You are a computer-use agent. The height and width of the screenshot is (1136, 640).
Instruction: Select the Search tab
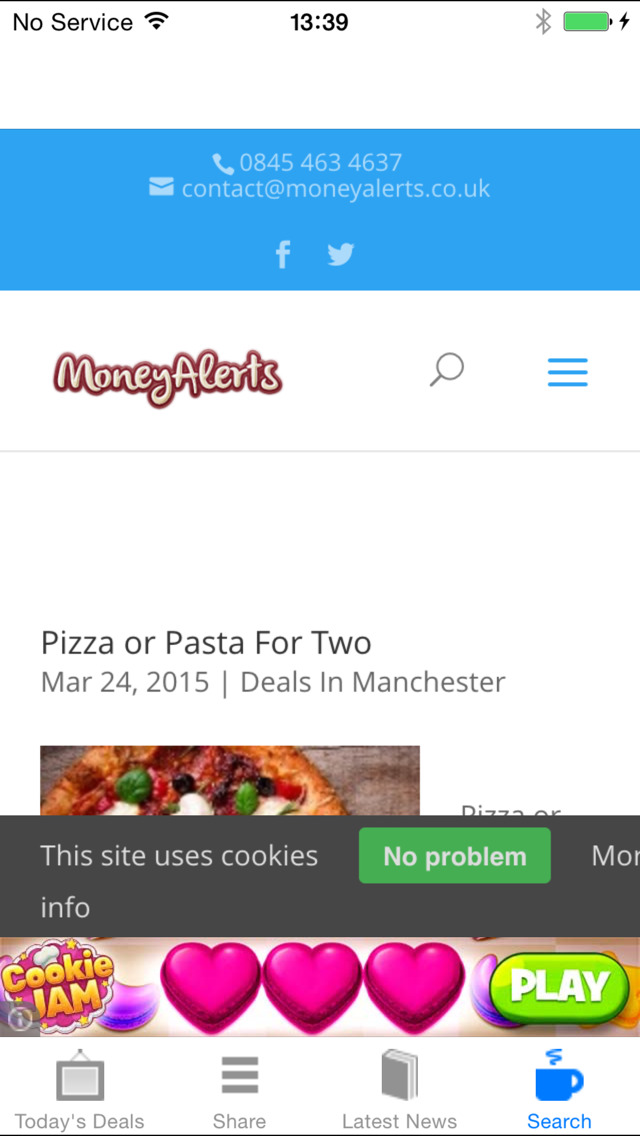click(x=559, y=1092)
